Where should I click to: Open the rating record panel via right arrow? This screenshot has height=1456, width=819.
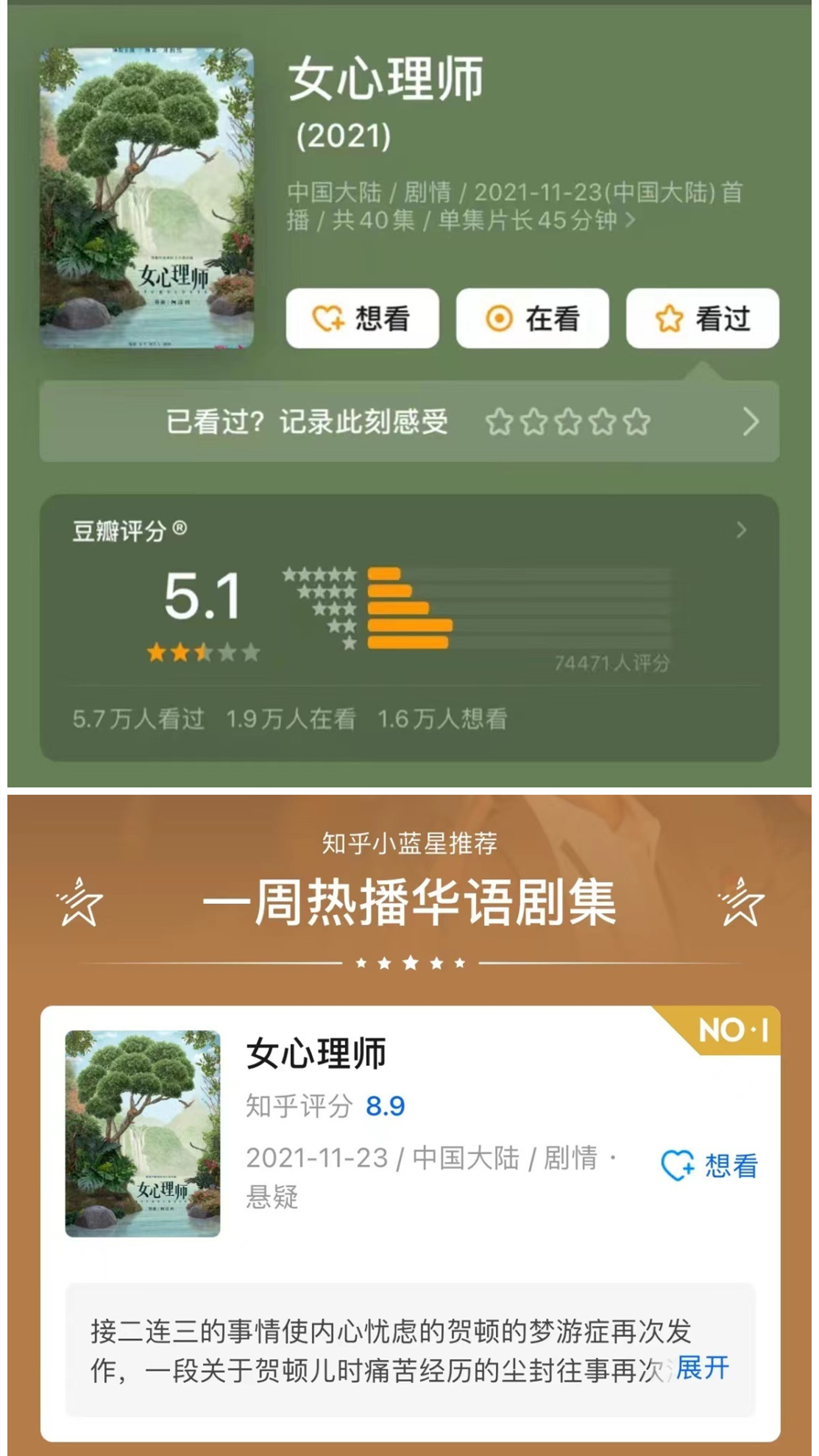point(752,422)
